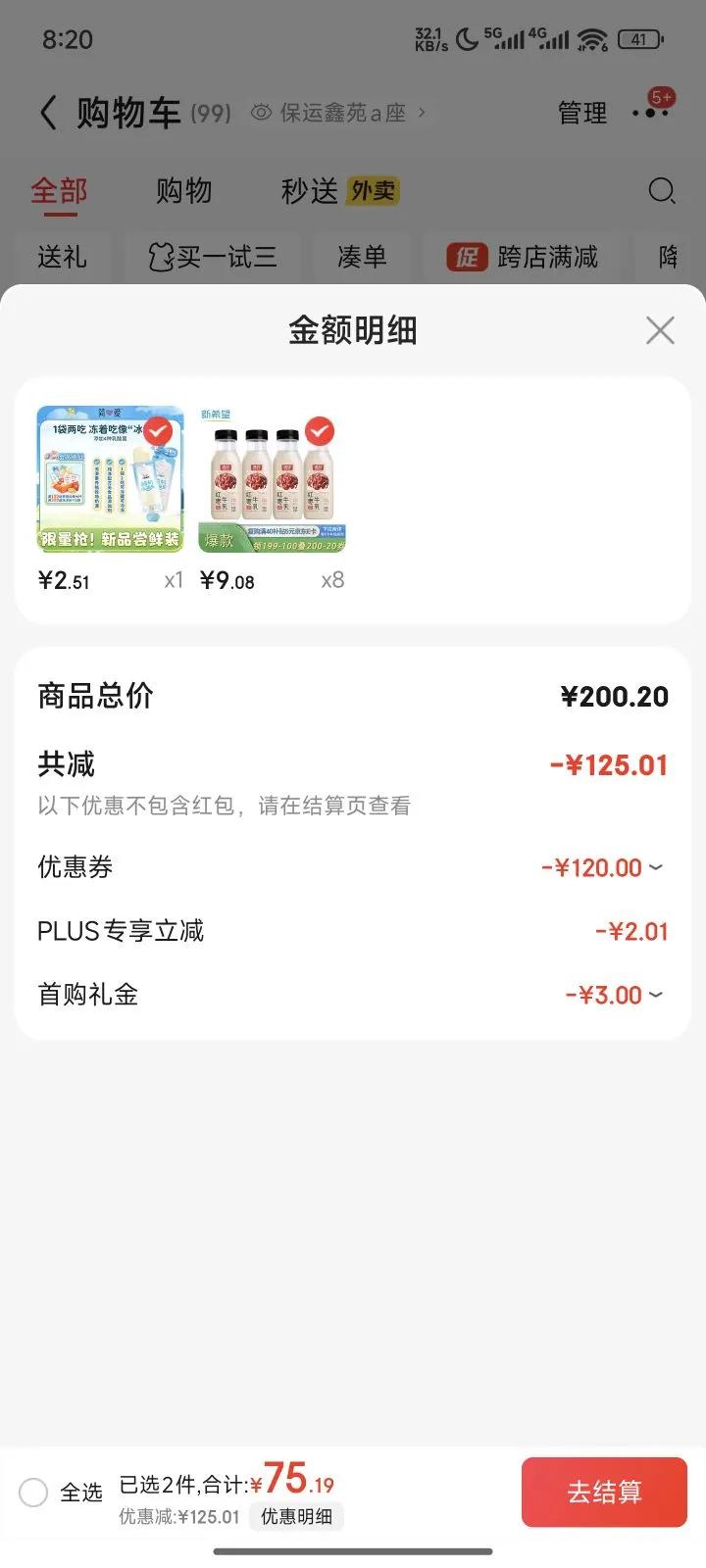Deselect the ¥2.51 frozen yogurt item
This screenshot has height=1568, width=706.
(157, 431)
